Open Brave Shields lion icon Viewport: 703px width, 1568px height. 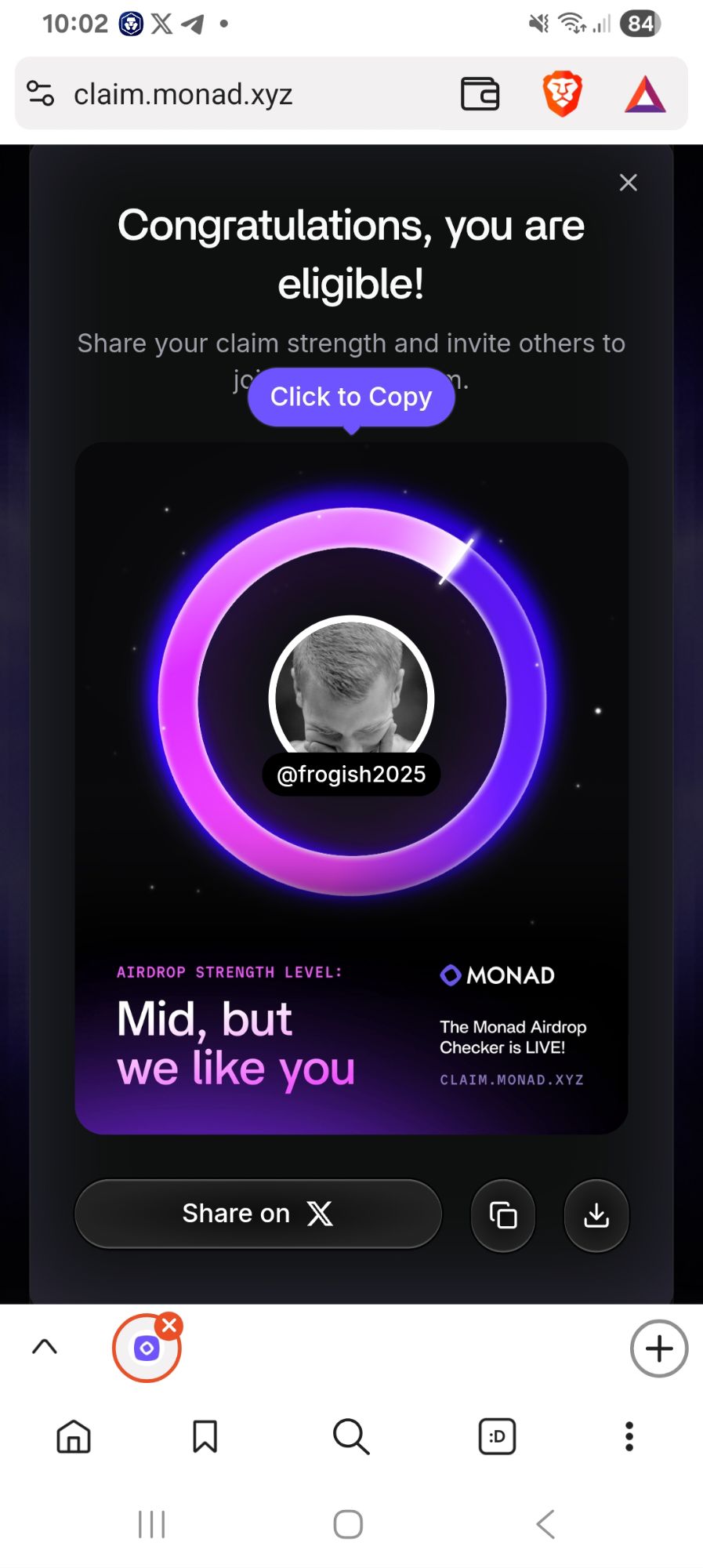[x=562, y=93]
